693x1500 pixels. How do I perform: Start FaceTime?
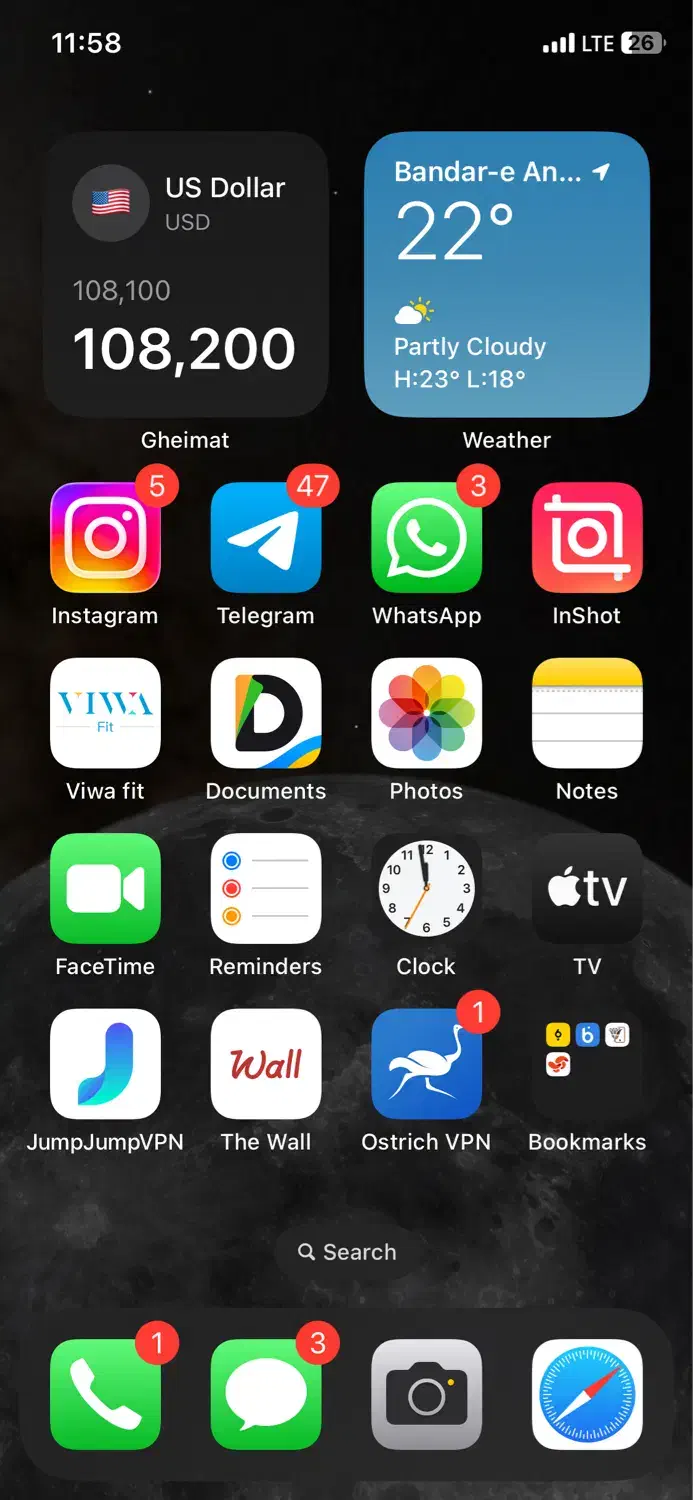(105, 888)
